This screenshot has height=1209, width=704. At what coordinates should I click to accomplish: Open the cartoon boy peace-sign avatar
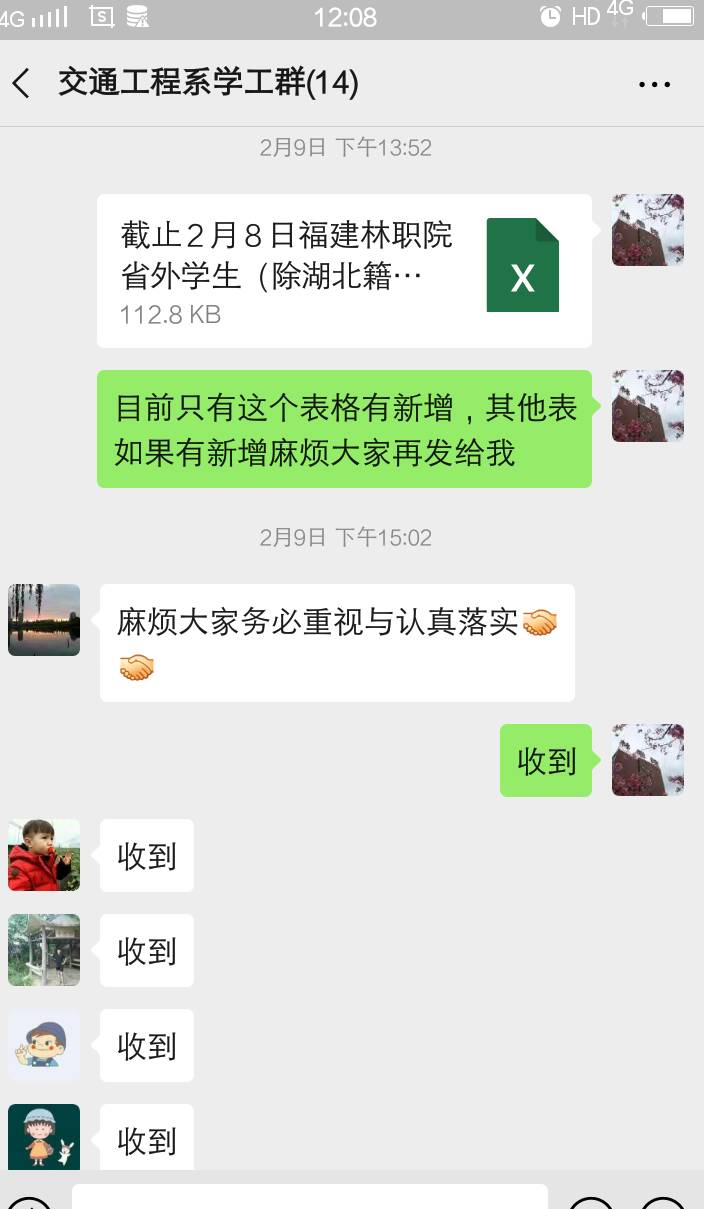coord(44,1045)
